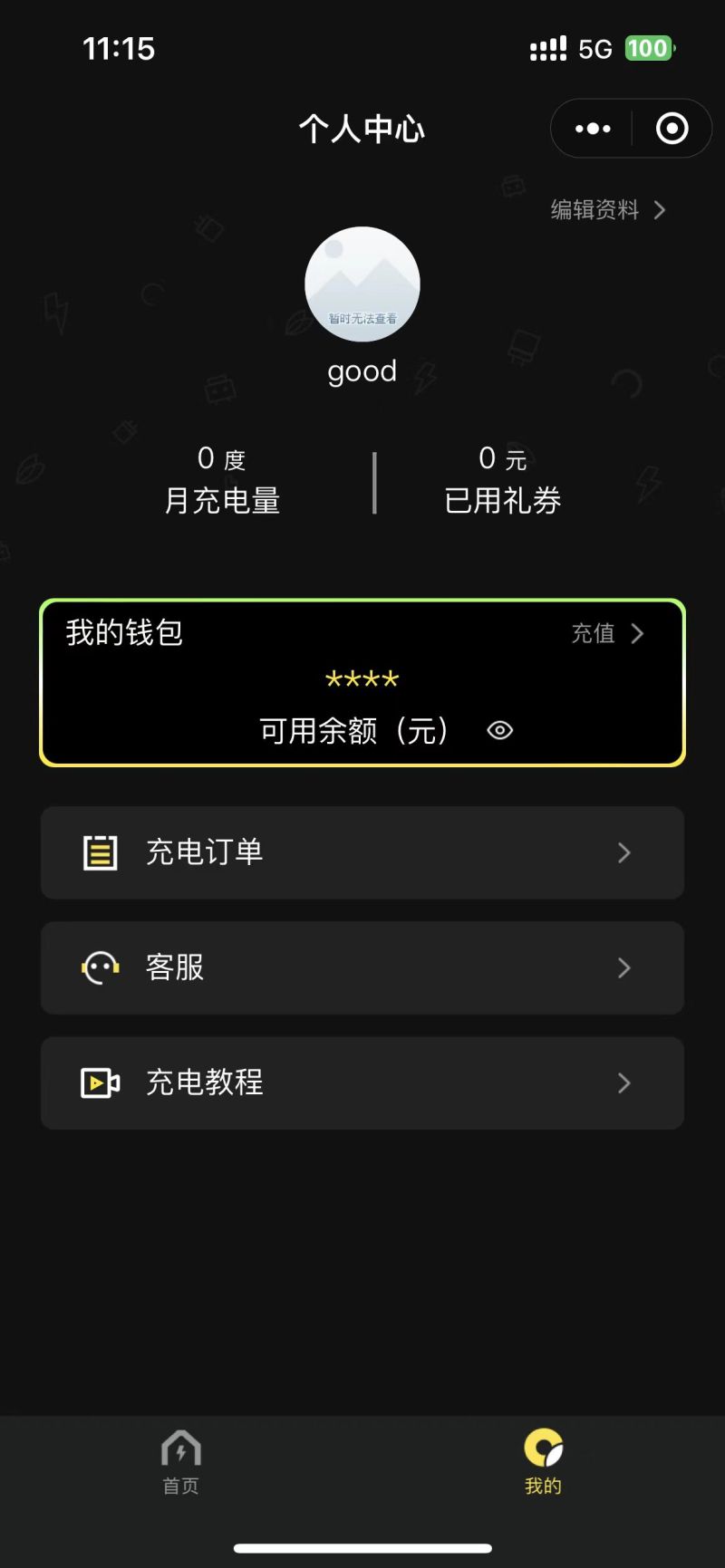
Task: Tap the username good
Action: (362, 370)
